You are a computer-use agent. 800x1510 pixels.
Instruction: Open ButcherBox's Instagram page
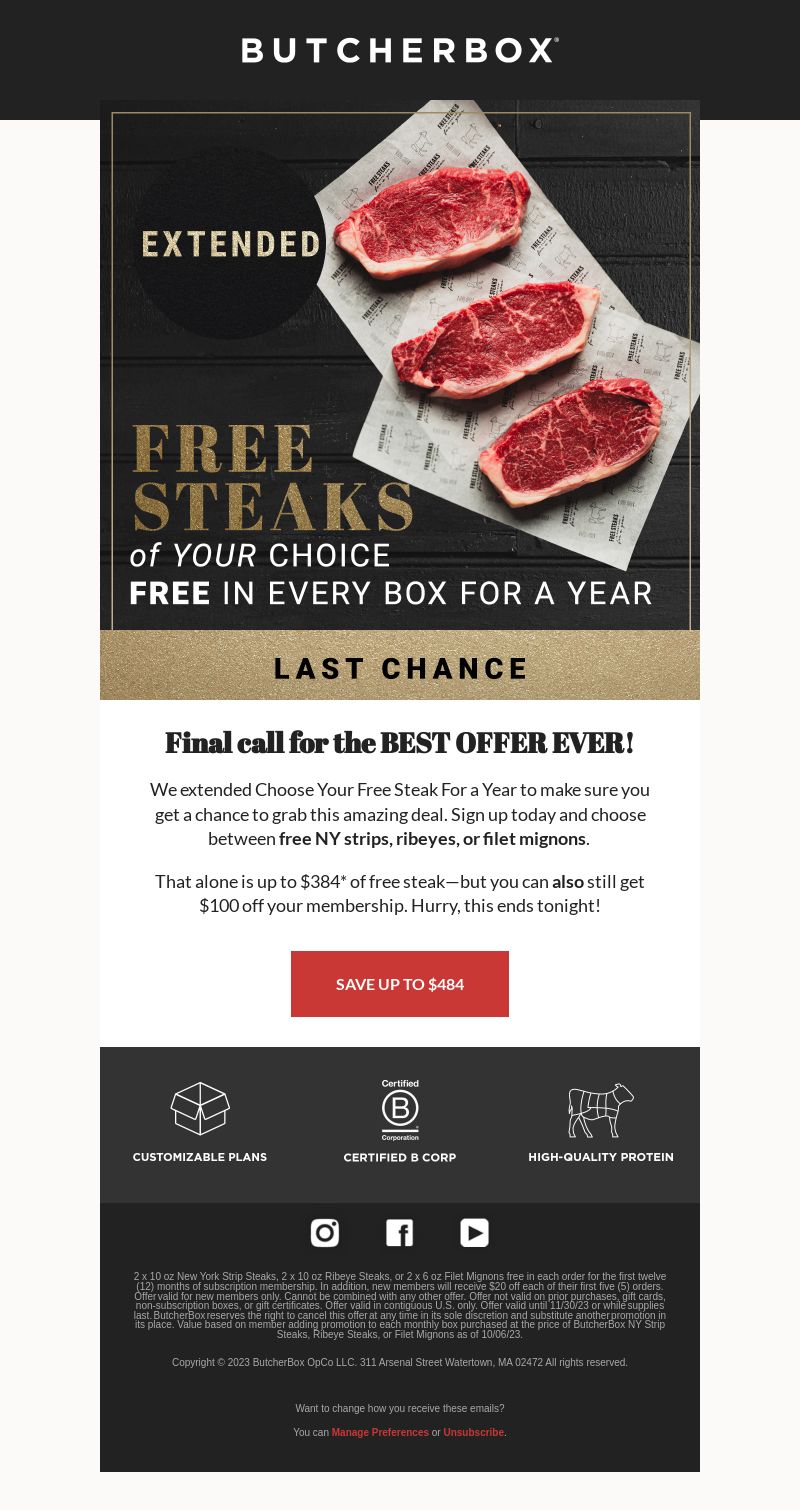tap(325, 1233)
